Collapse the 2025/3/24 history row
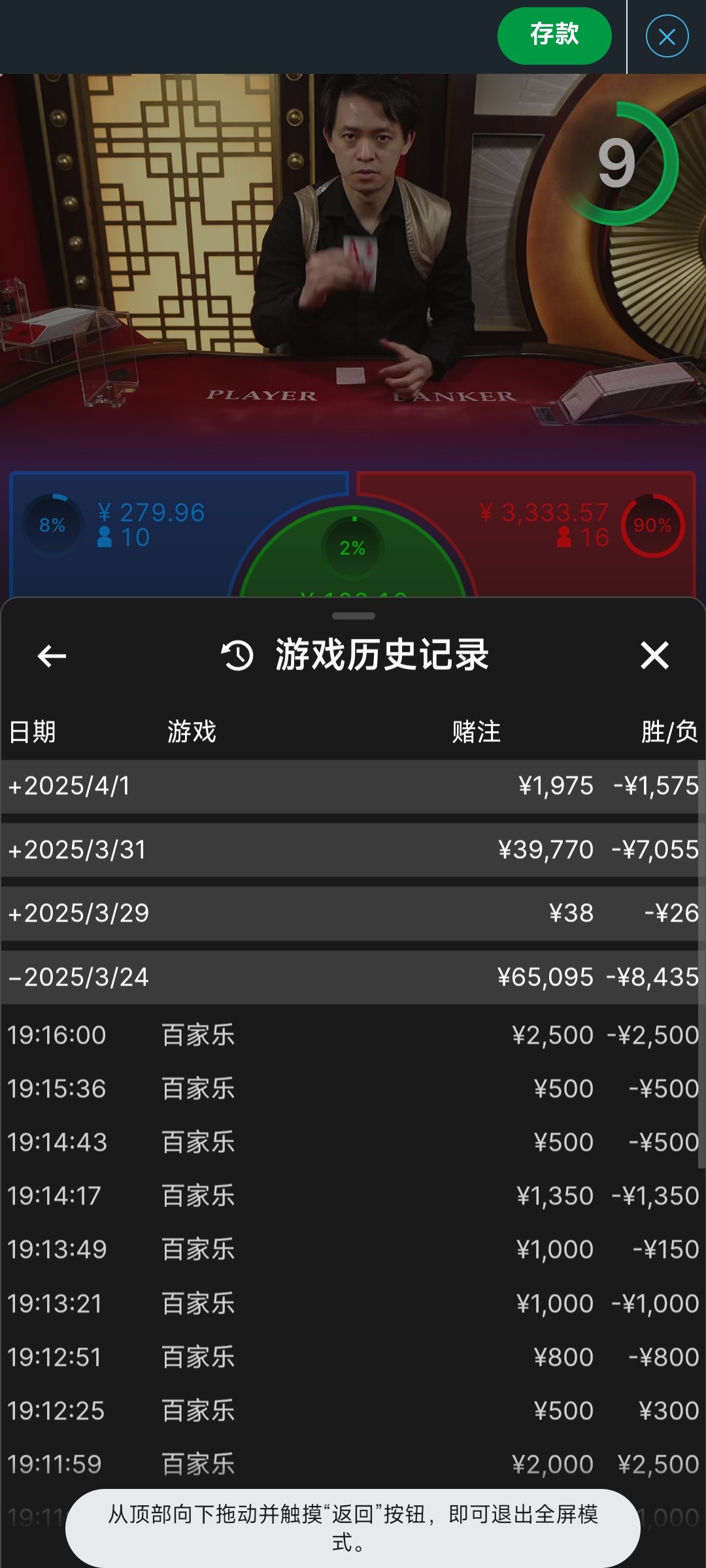The image size is (706, 1568). click(353, 977)
